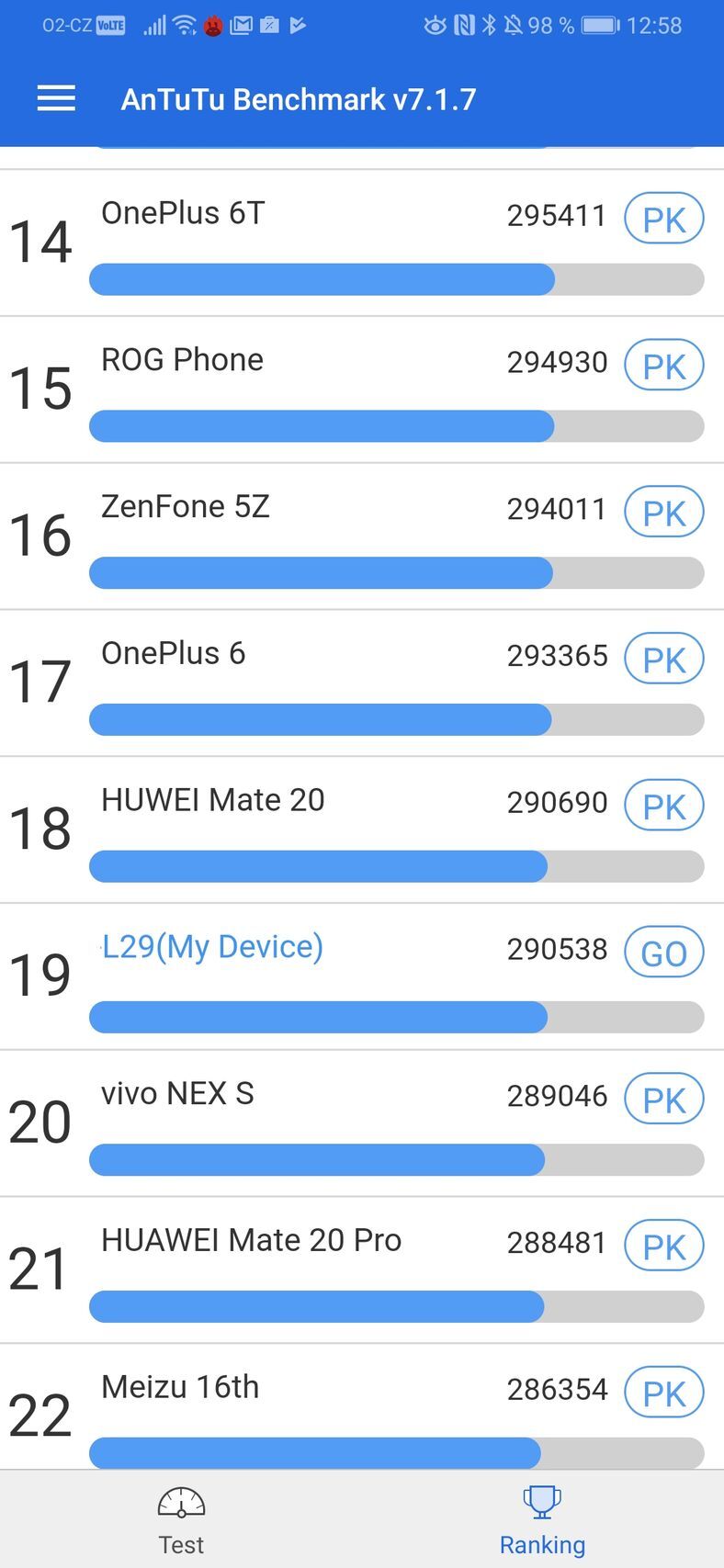Tap the Bluetooth status bar icon
724x1568 pixels.
[488, 25]
